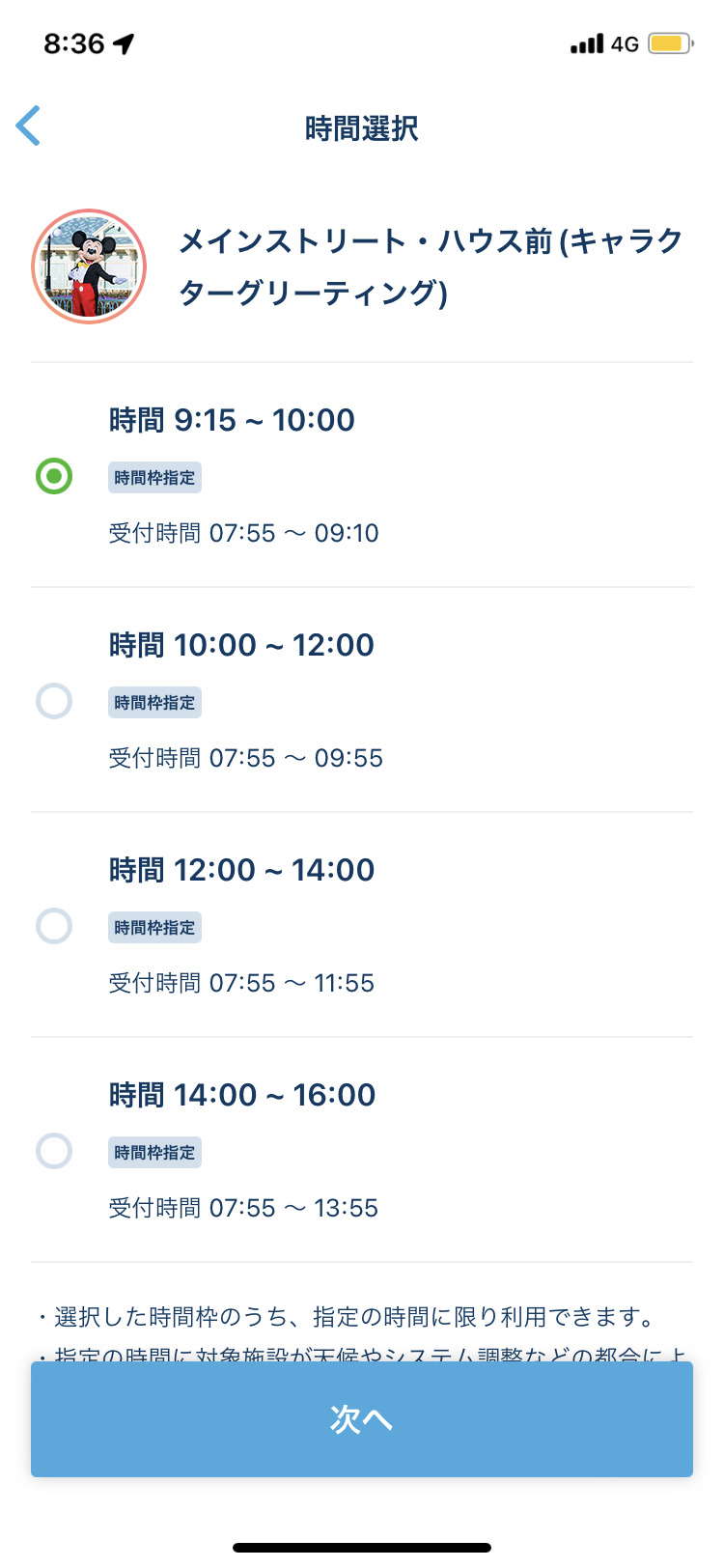Go back using the top-left arrow

tap(29, 126)
